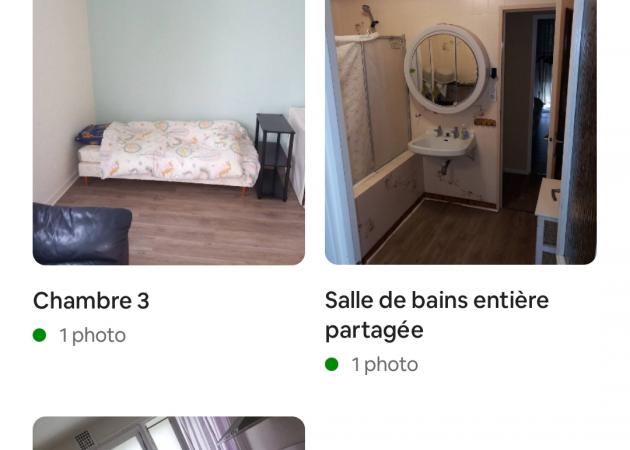Open the Chambre 3 photo tile
This screenshot has width=630, height=450.
[168, 130]
